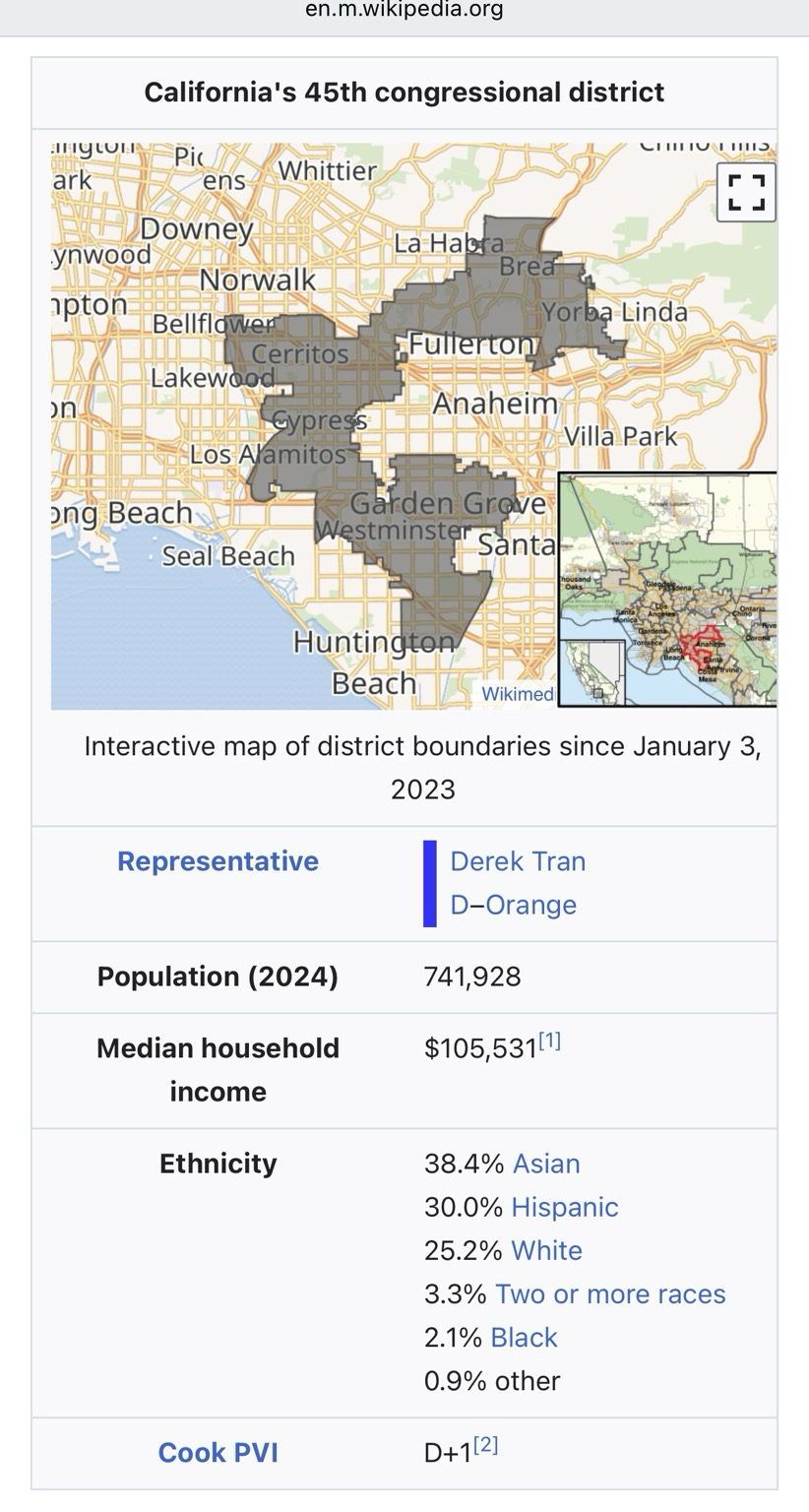The image size is (809, 1512).
Task: Open the D party link
Action: tap(460, 905)
